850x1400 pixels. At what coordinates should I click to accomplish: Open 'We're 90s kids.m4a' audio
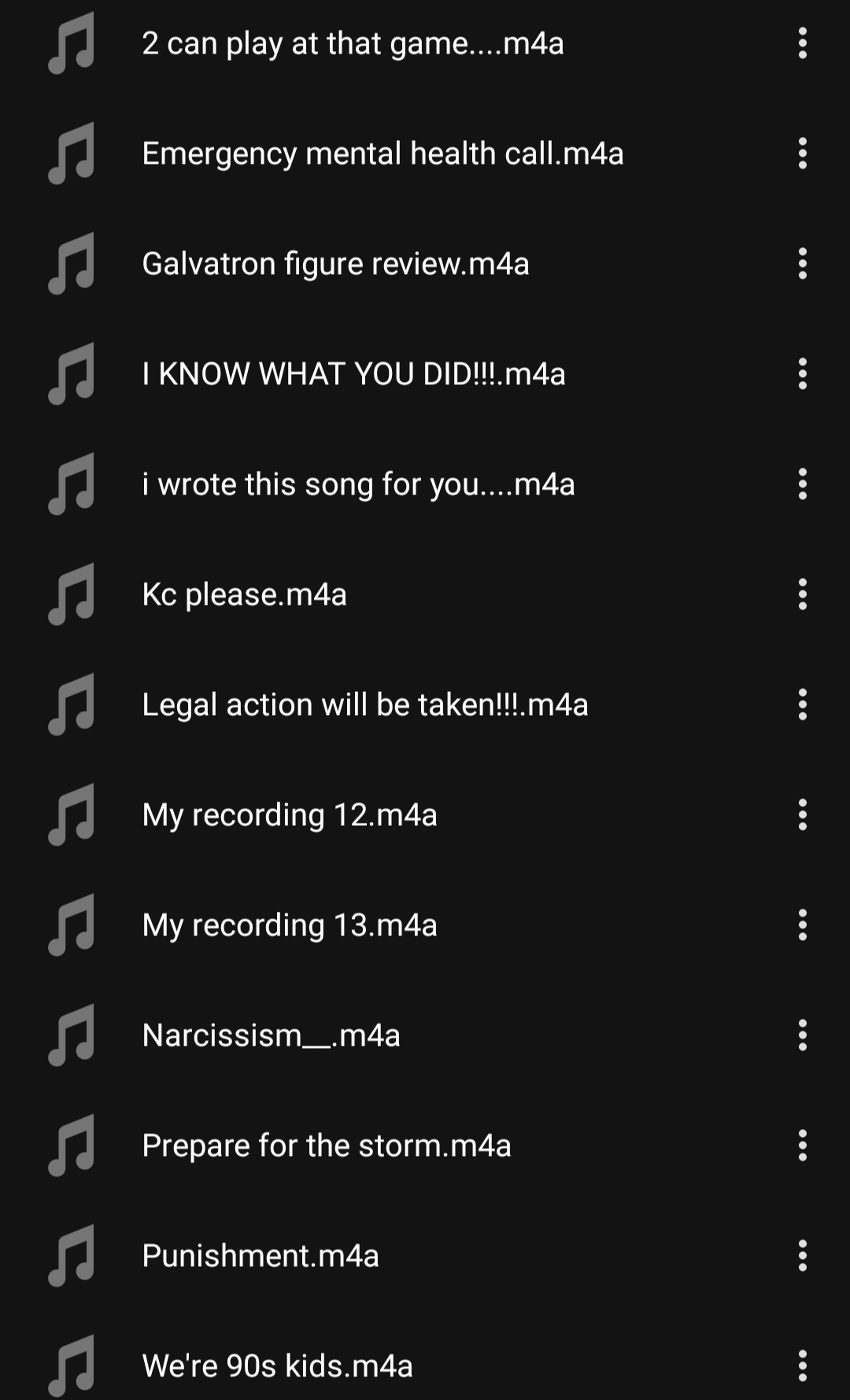click(x=277, y=1366)
